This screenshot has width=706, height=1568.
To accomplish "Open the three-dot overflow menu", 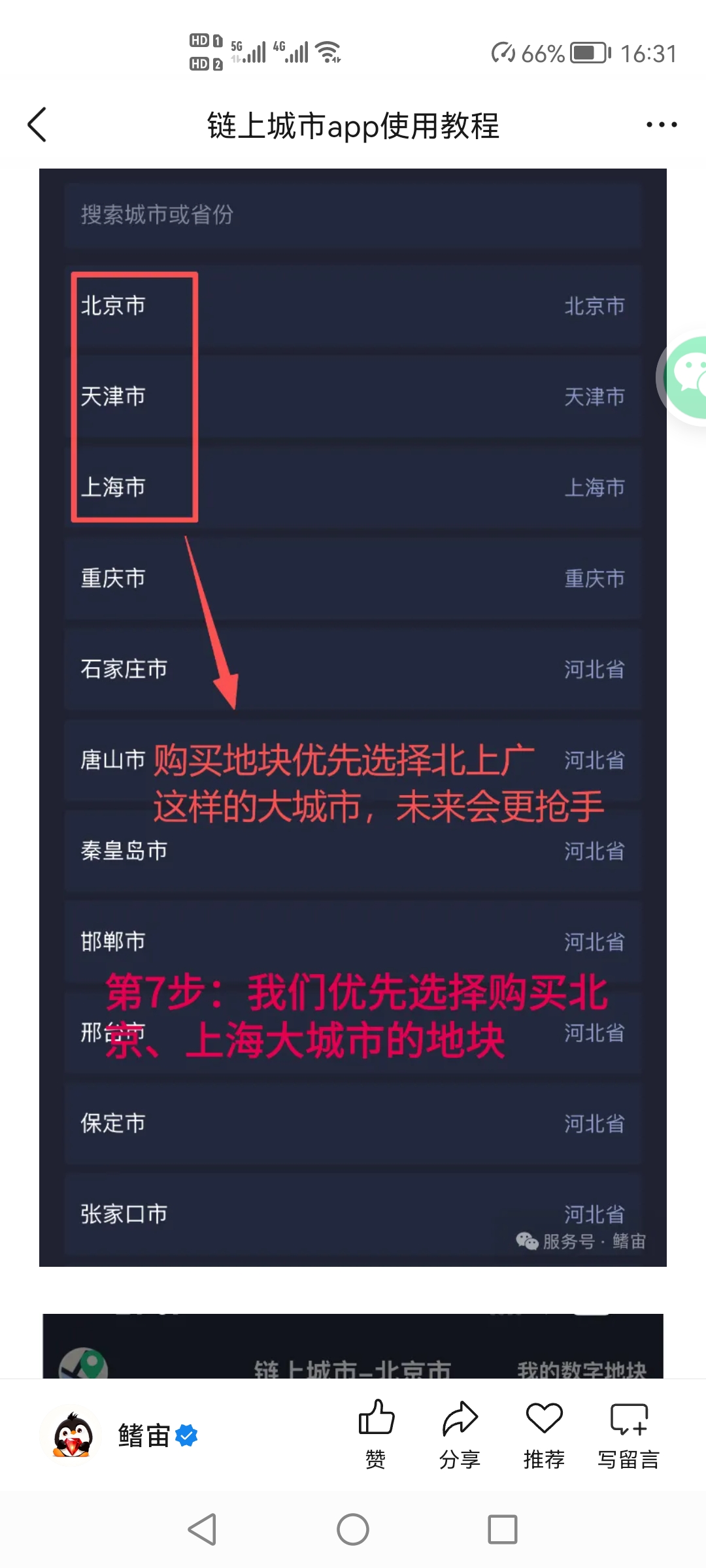I will click(x=661, y=124).
